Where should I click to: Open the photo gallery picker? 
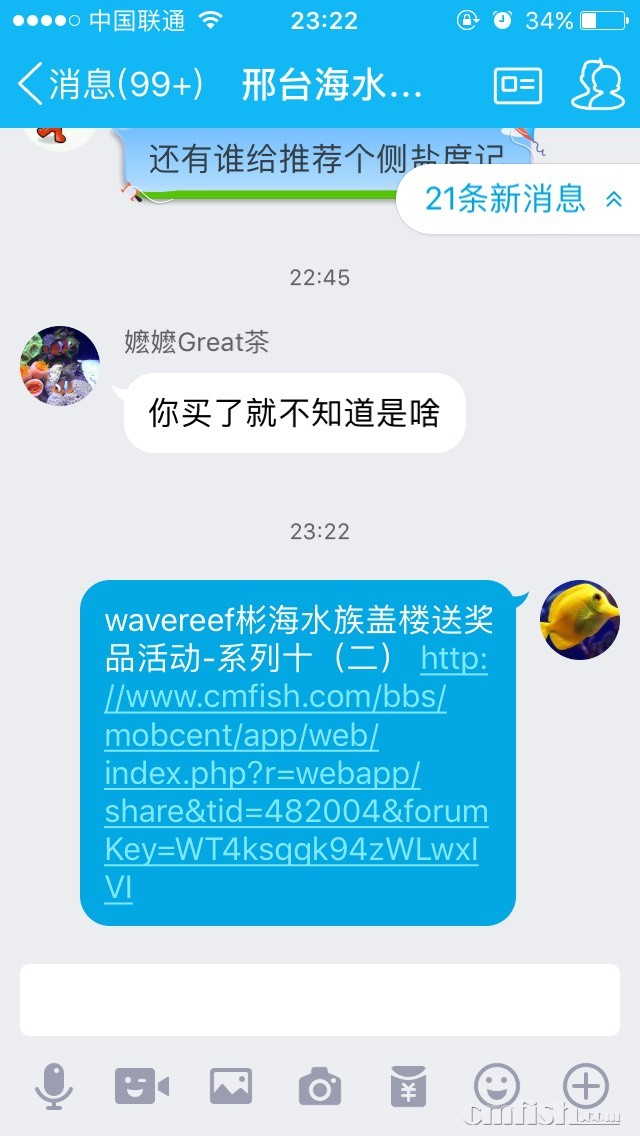coord(230,1086)
